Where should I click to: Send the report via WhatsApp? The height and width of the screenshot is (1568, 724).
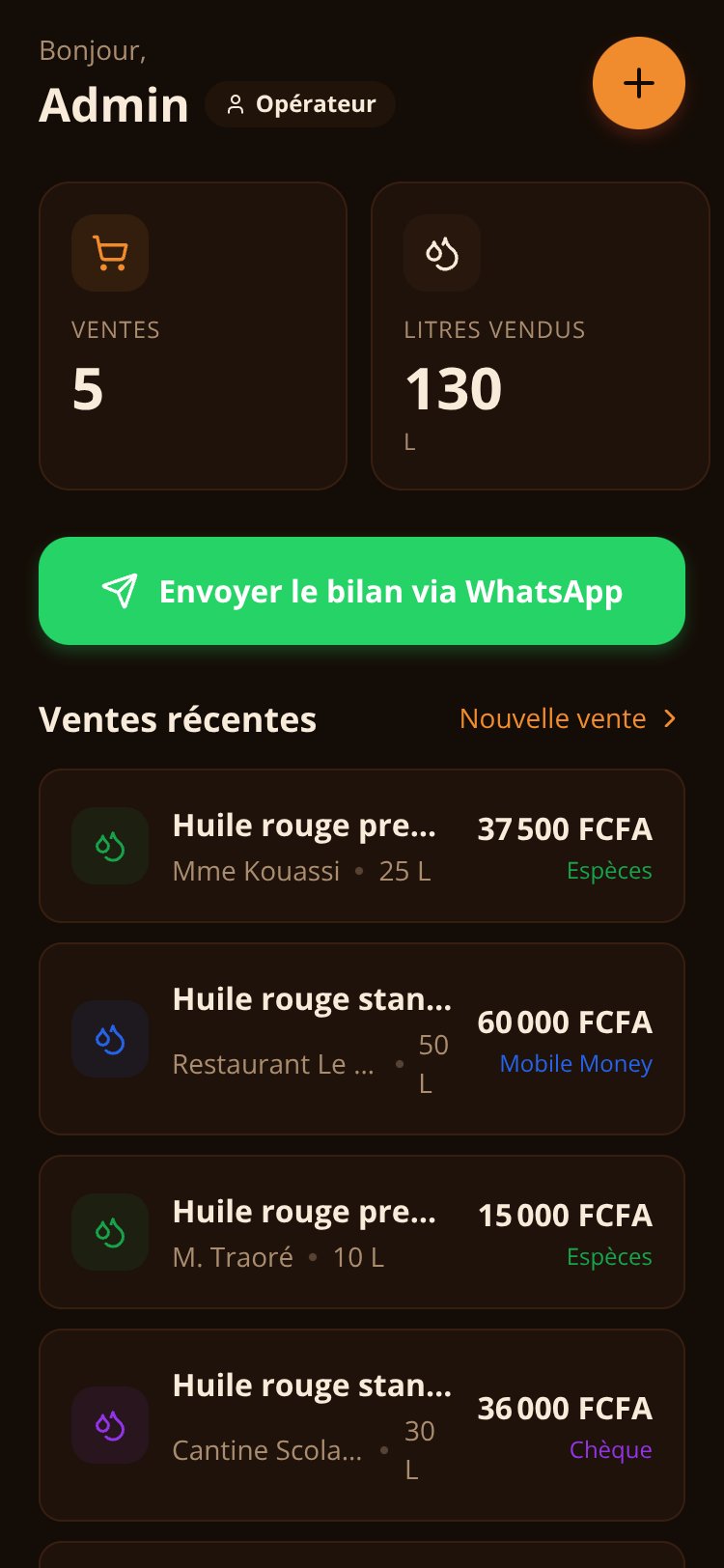click(x=362, y=591)
